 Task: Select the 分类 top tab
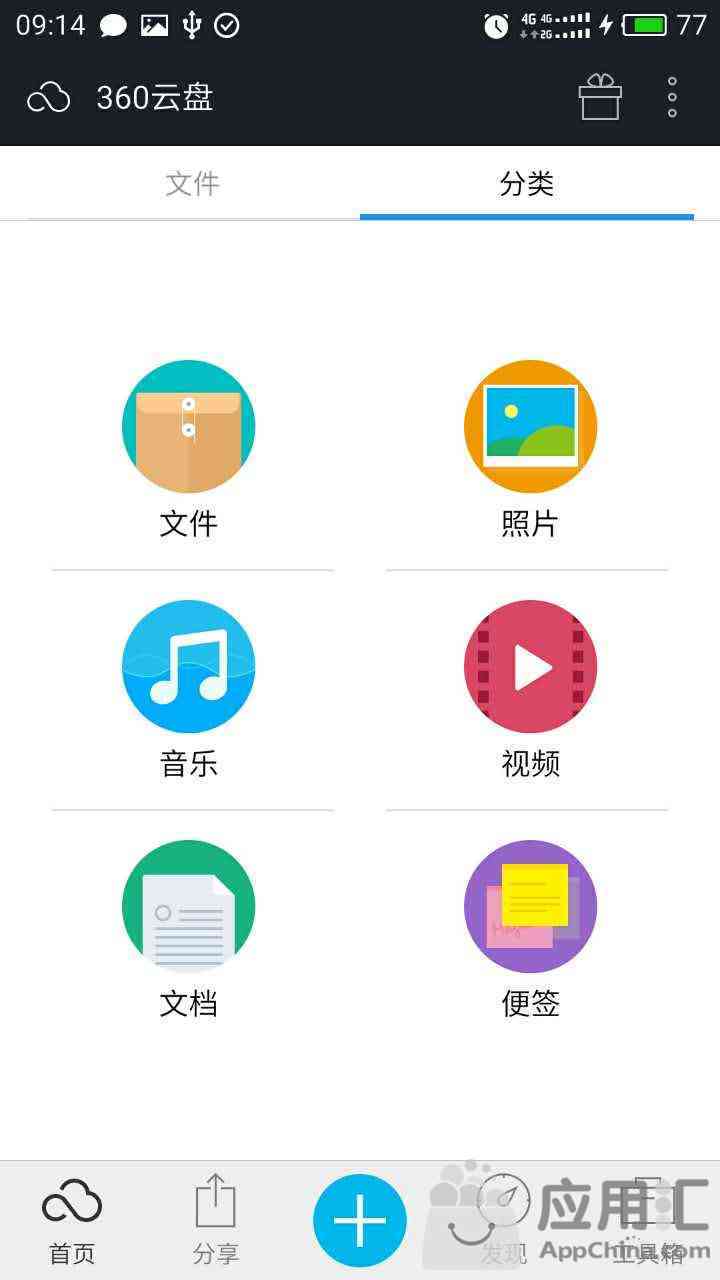pyautogui.click(x=527, y=183)
